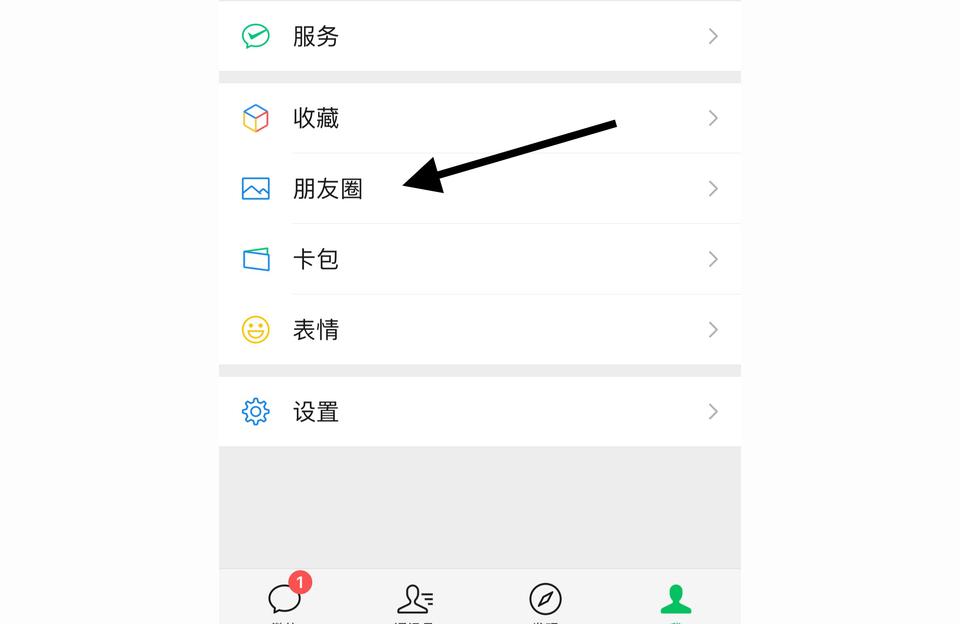
Task: Open 表情 (Stickers) gallery
Action: [479, 329]
